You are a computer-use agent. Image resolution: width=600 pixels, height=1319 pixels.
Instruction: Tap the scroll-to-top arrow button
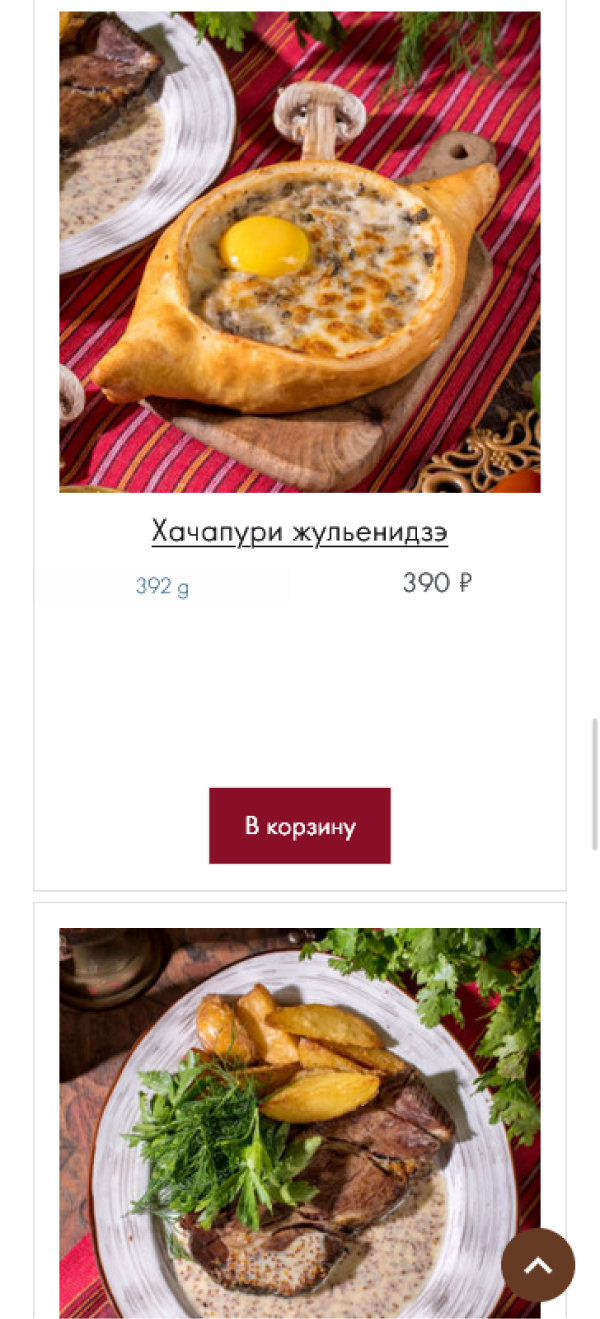pyautogui.click(x=538, y=1265)
